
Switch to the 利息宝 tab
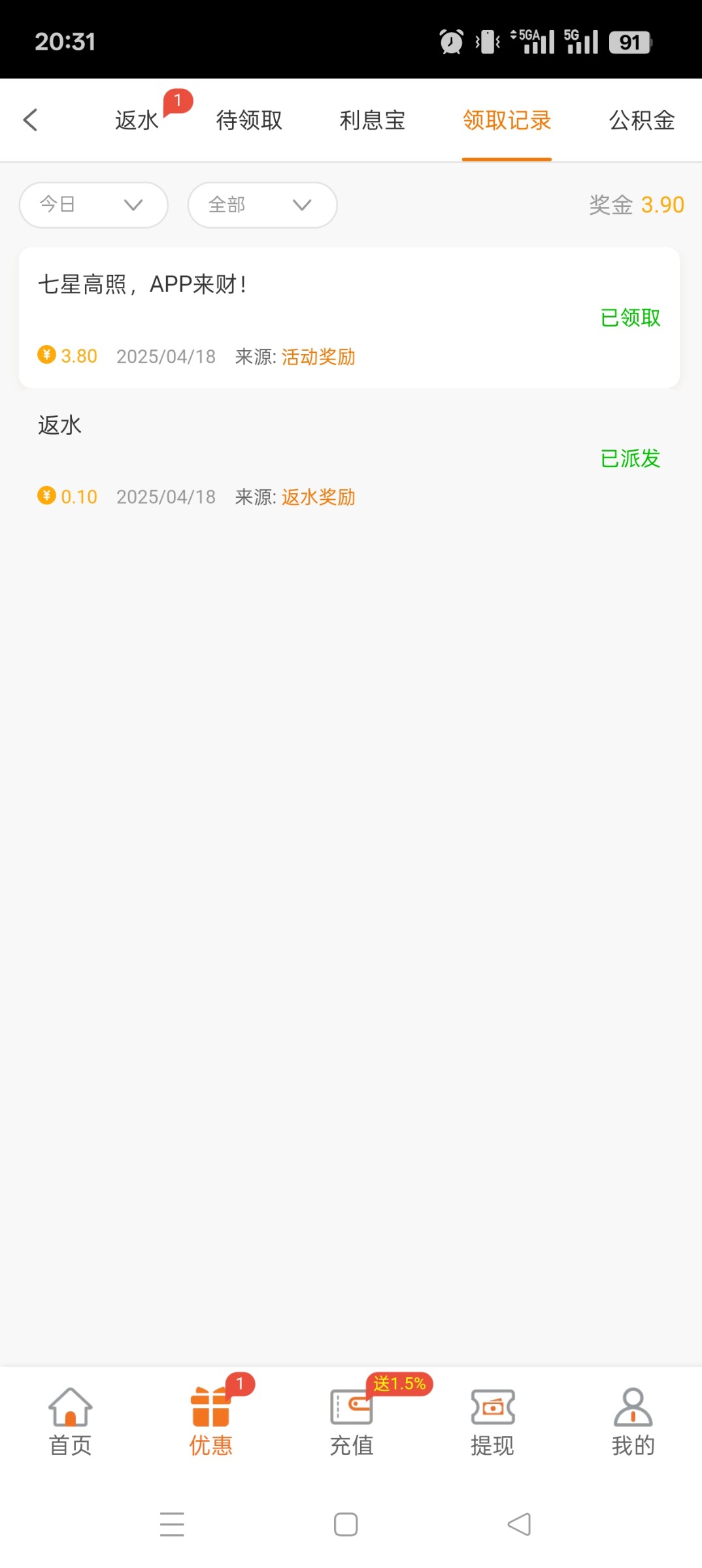point(373,121)
